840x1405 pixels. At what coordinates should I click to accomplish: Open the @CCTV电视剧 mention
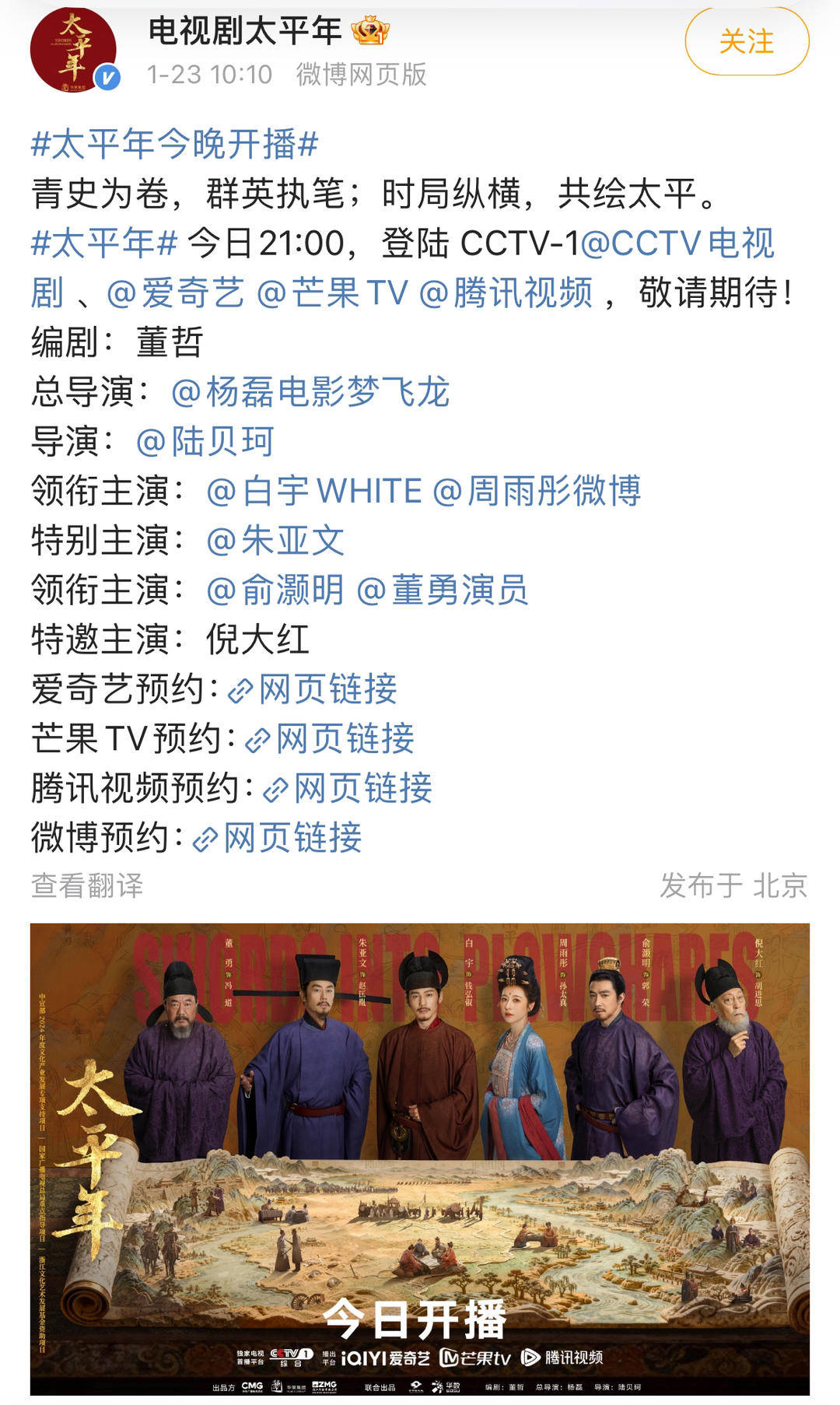click(677, 244)
